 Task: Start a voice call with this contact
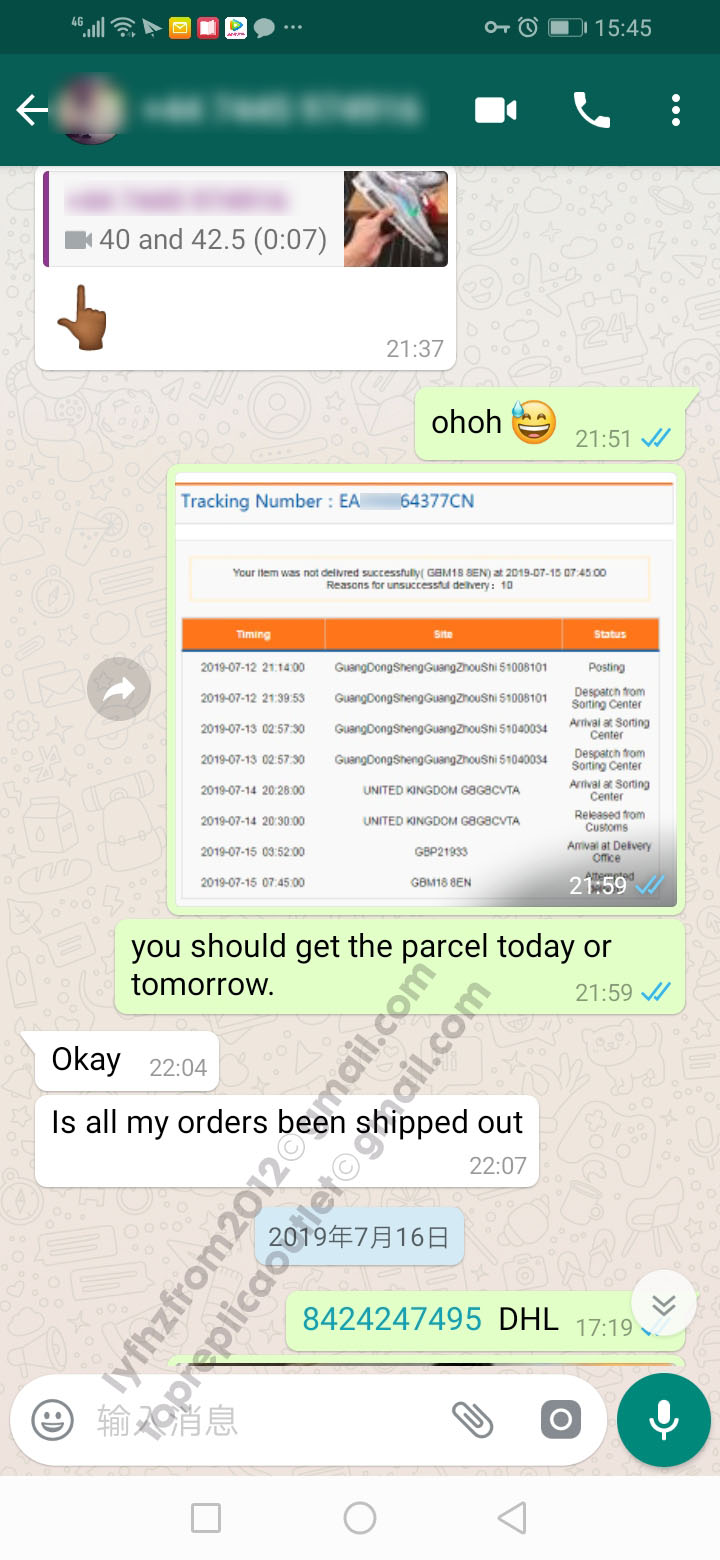tap(591, 110)
